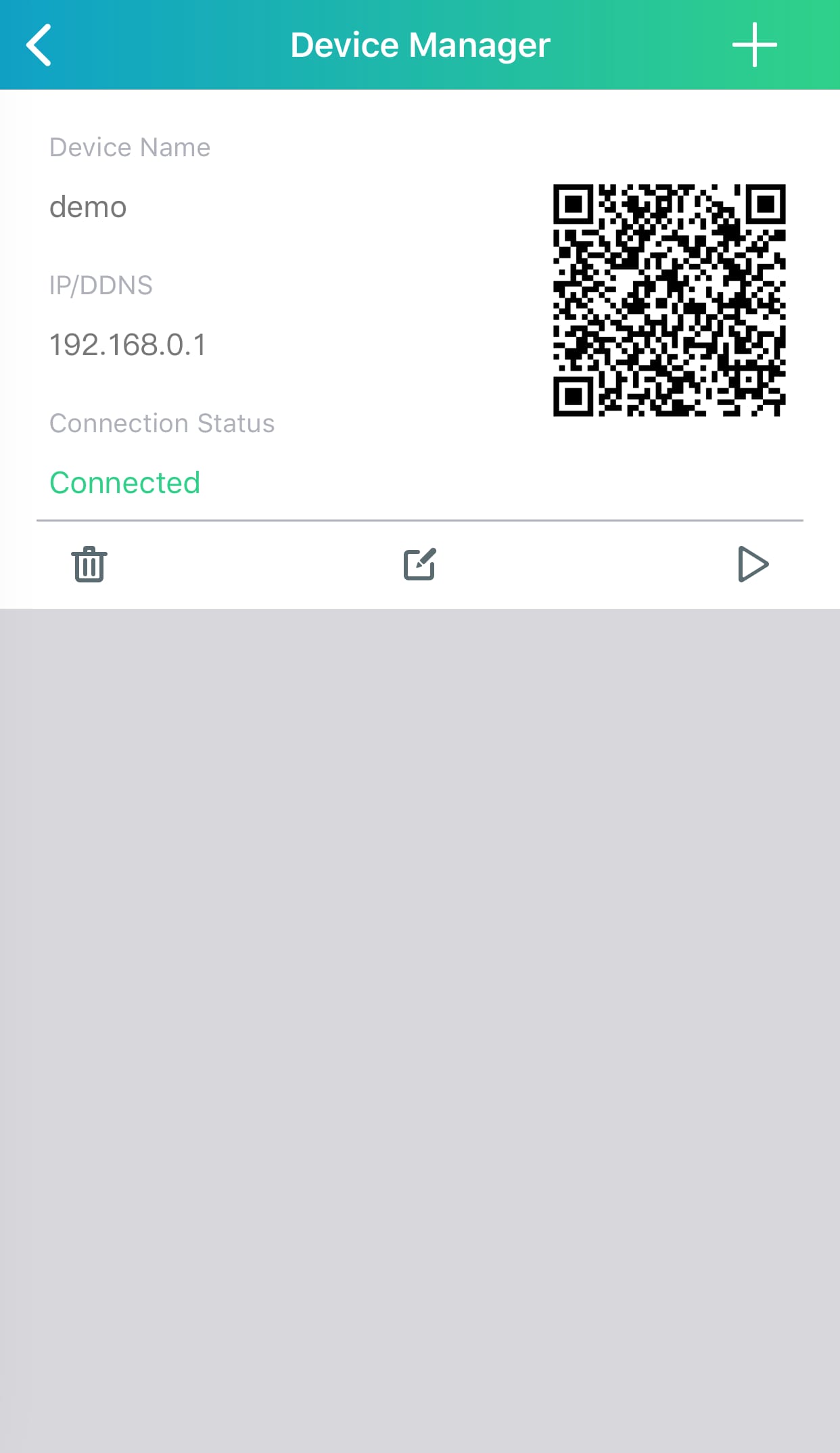Expand device details with back arrow

(39, 45)
